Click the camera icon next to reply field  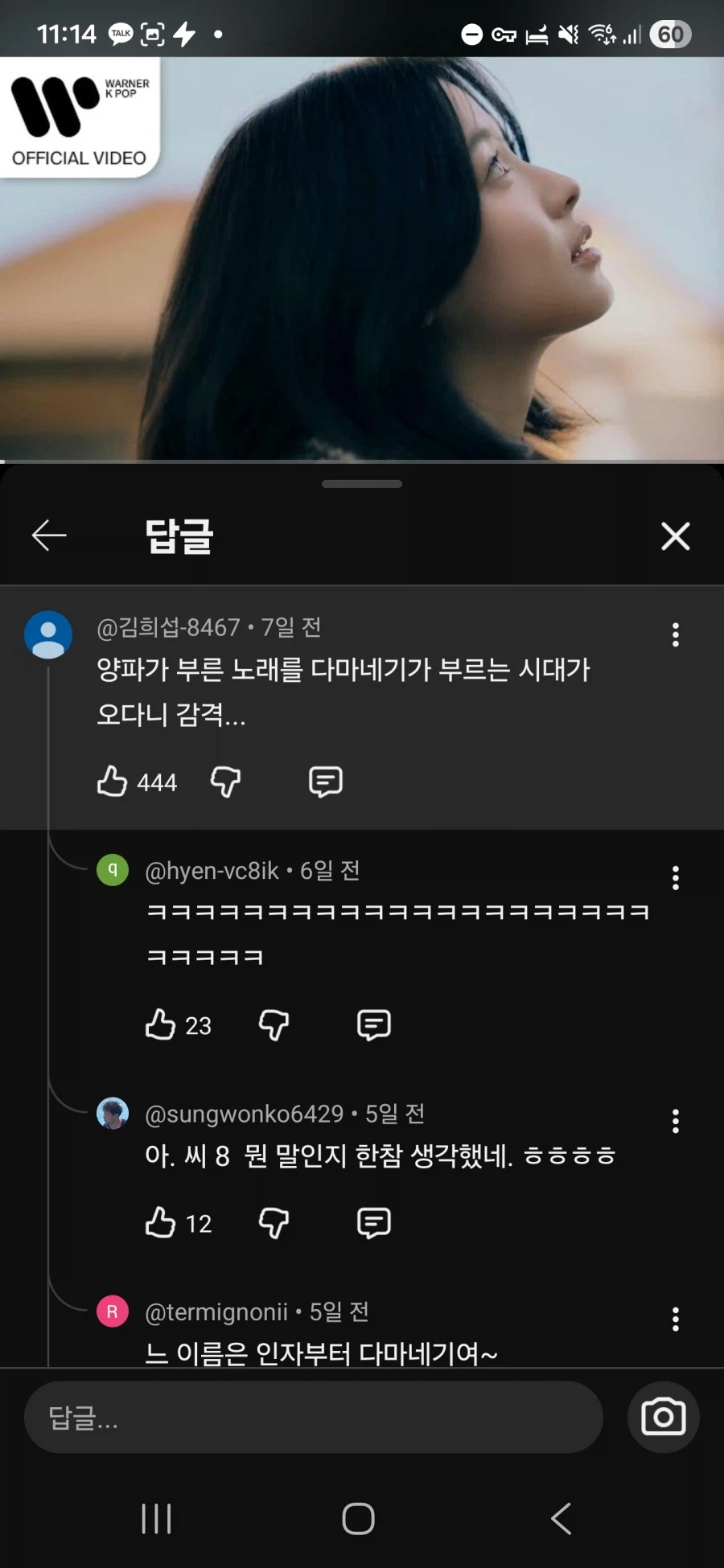pyautogui.click(x=662, y=1418)
